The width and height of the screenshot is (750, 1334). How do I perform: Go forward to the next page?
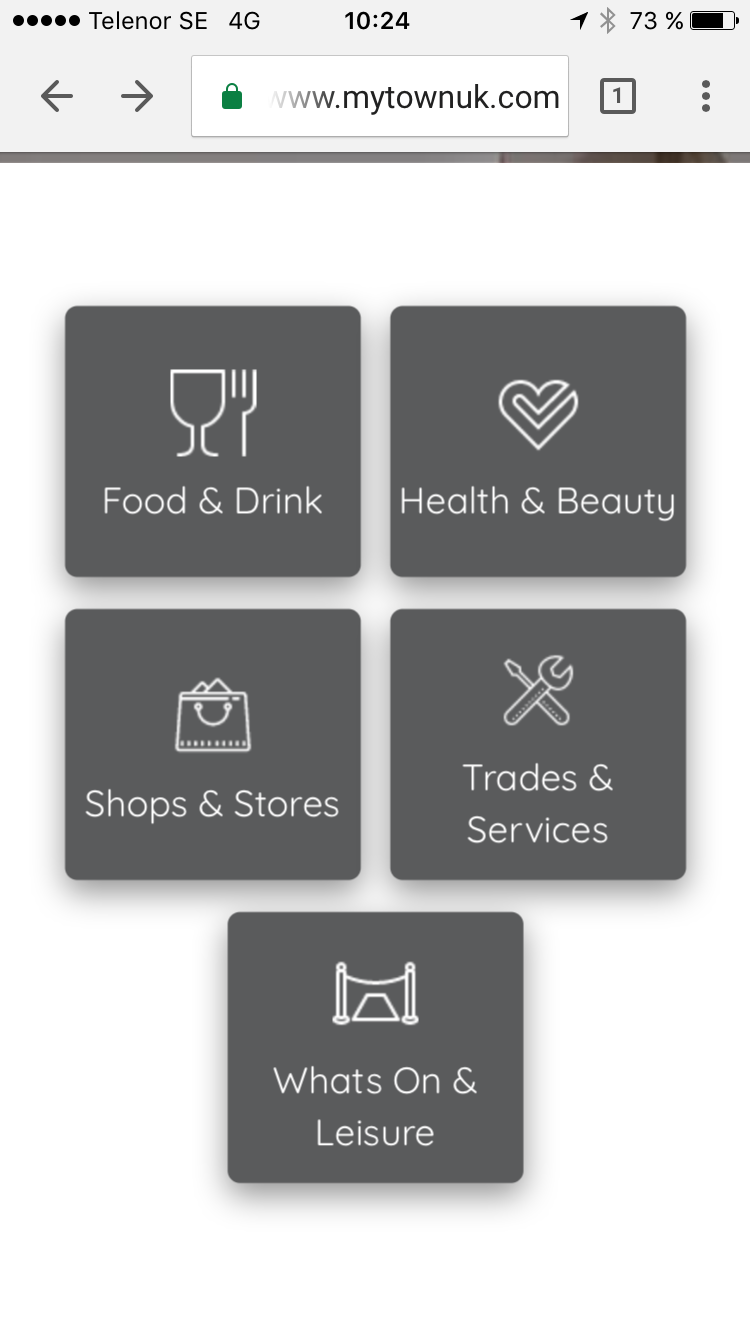(137, 96)
